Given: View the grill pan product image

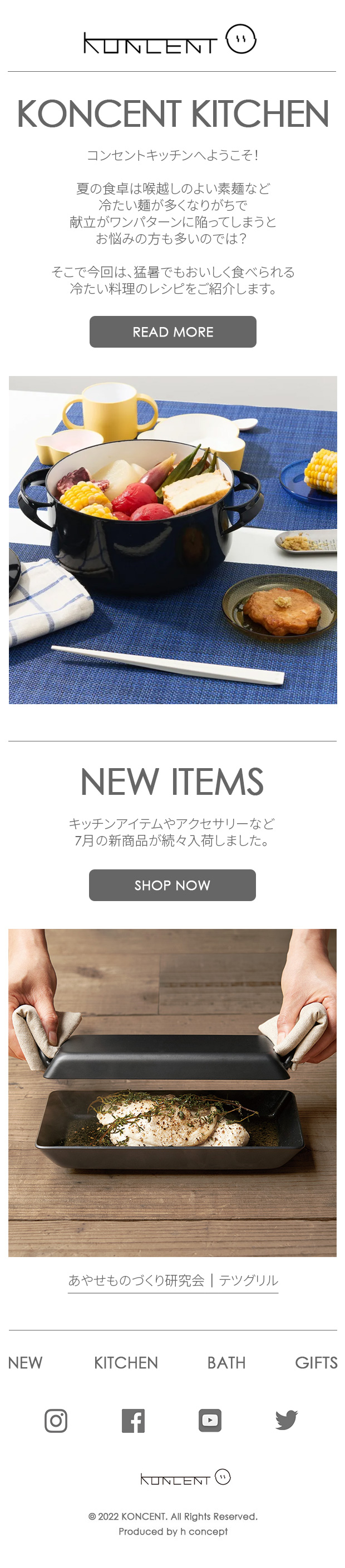Looking at the screenshot, I should pyautogui.click(x=172, y=1092).
